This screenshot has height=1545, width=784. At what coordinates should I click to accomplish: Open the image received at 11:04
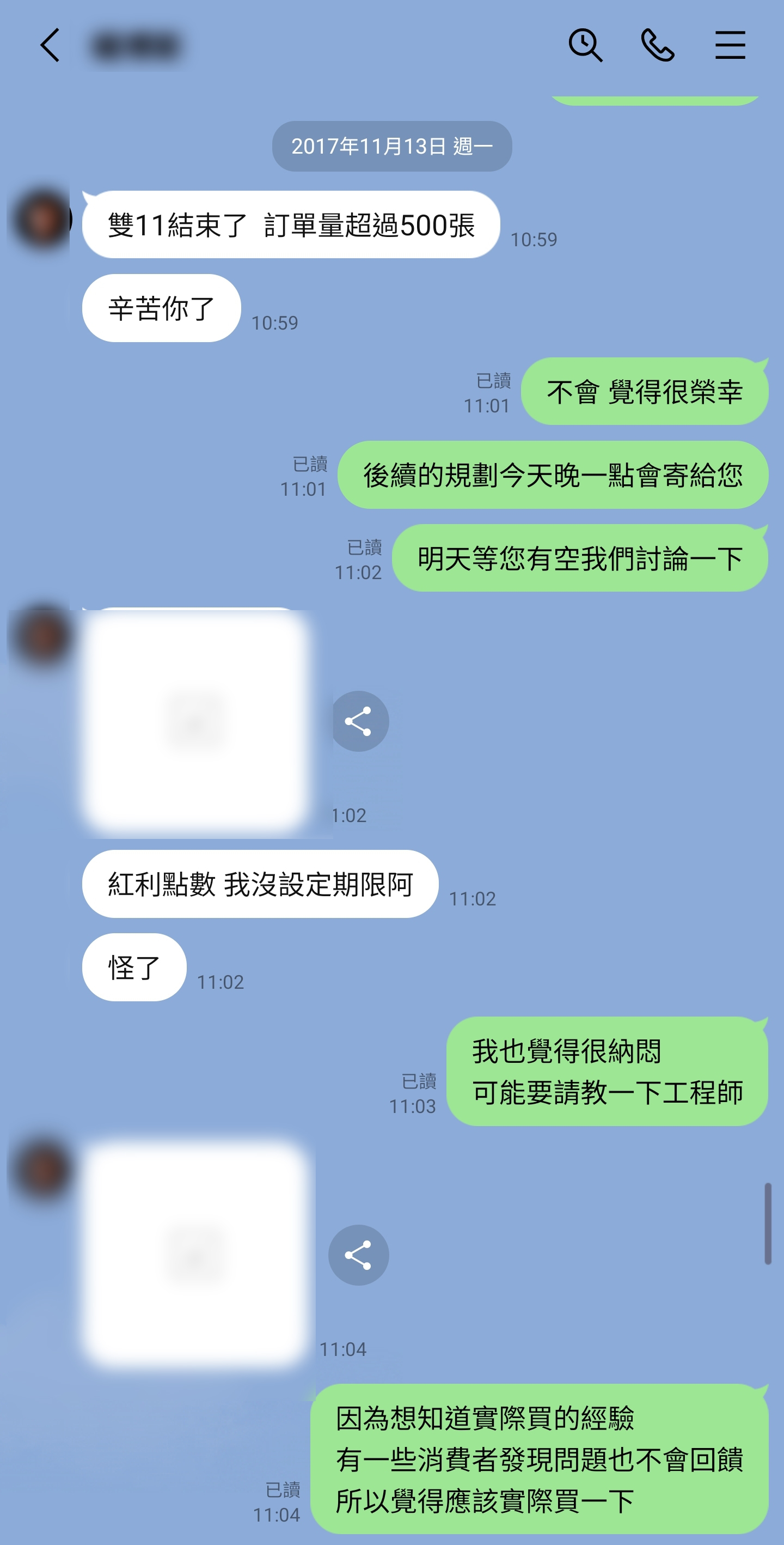(x=195, y=1255)
